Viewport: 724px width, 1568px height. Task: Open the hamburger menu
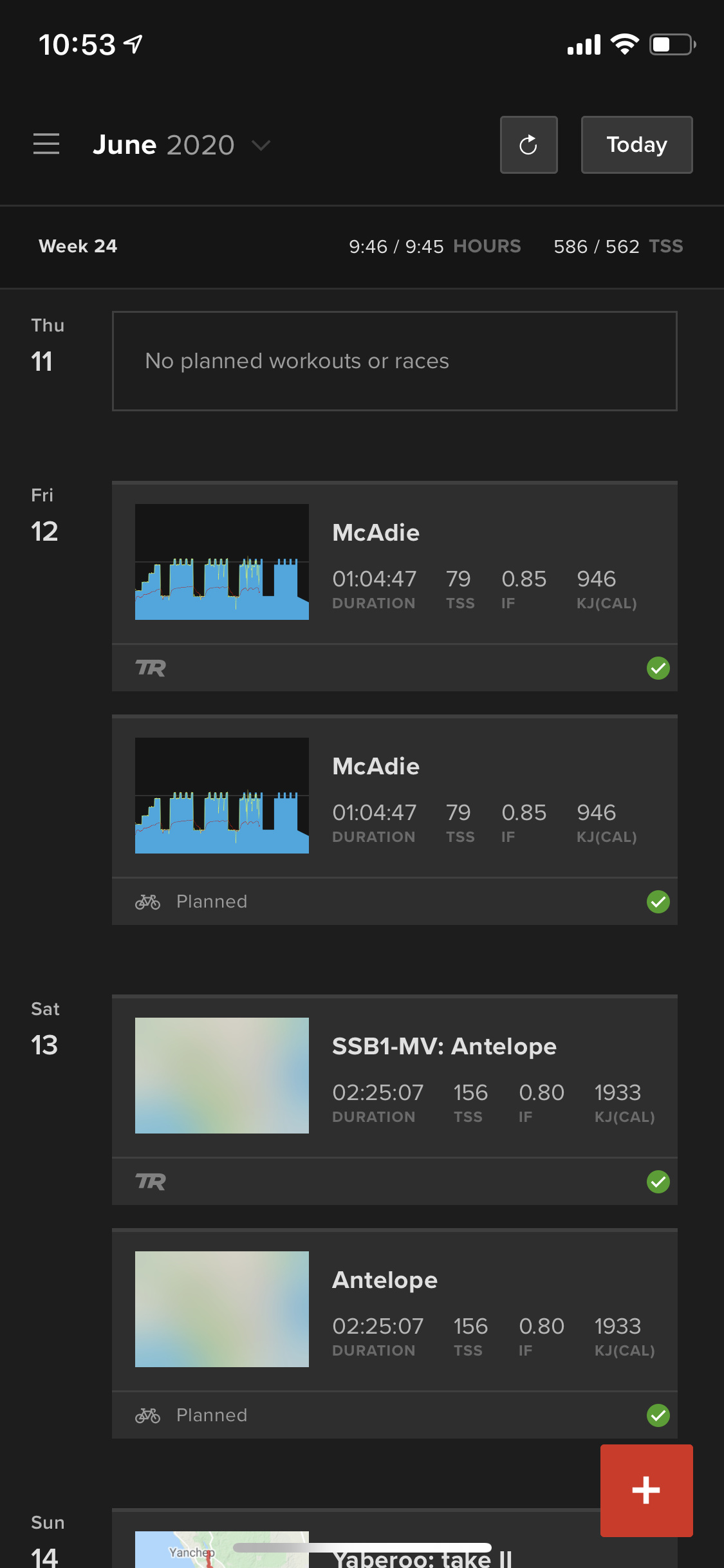click(46, 144)
